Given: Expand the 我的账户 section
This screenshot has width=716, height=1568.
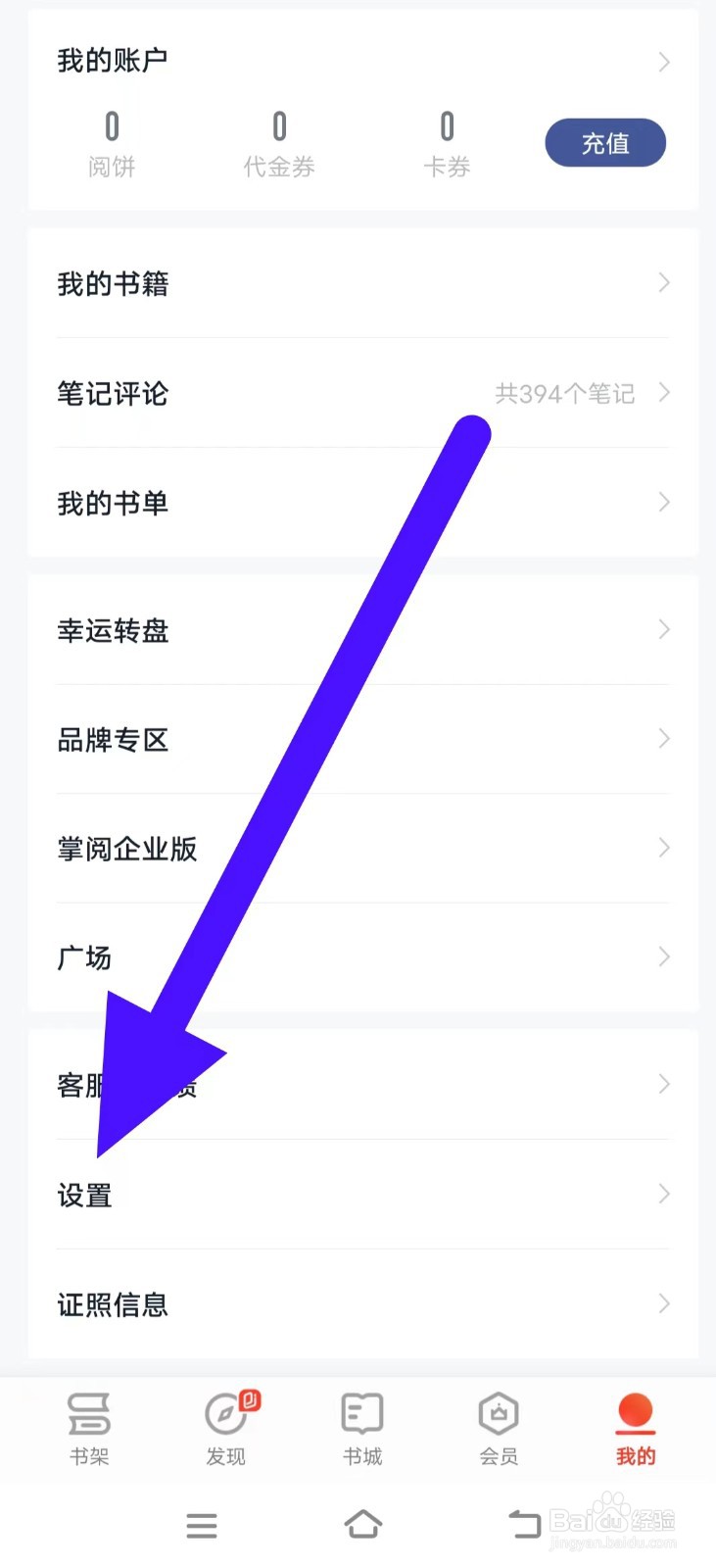Looking at the screenshot, I should (x=665, y=62).
